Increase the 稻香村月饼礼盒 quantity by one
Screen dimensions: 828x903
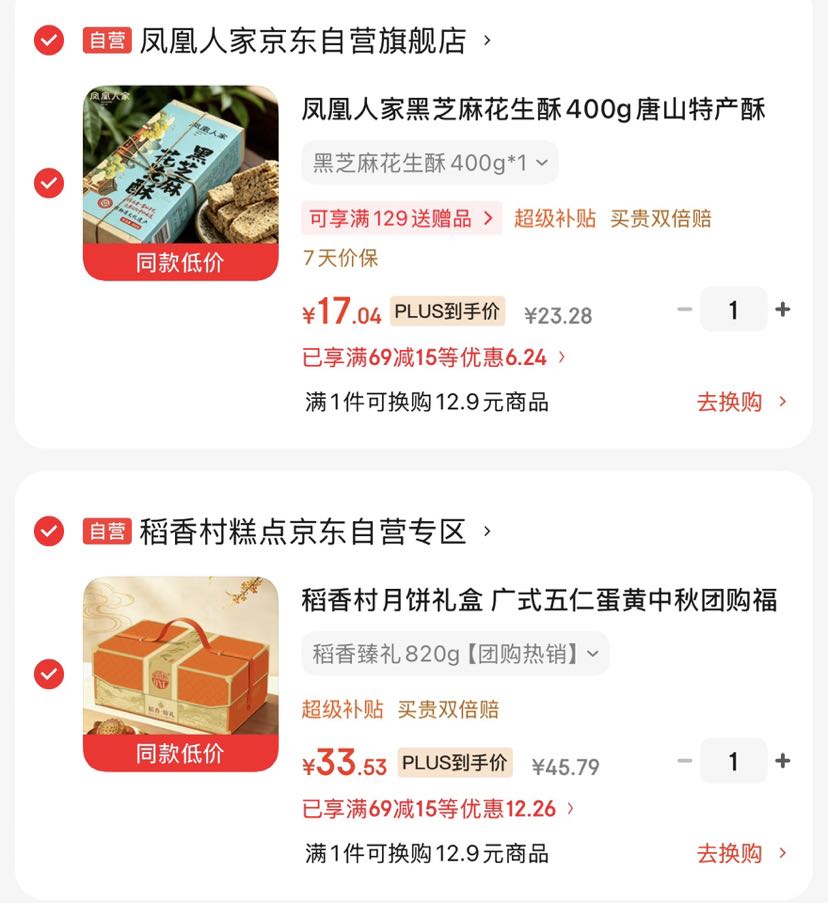(x=783, y=761)
